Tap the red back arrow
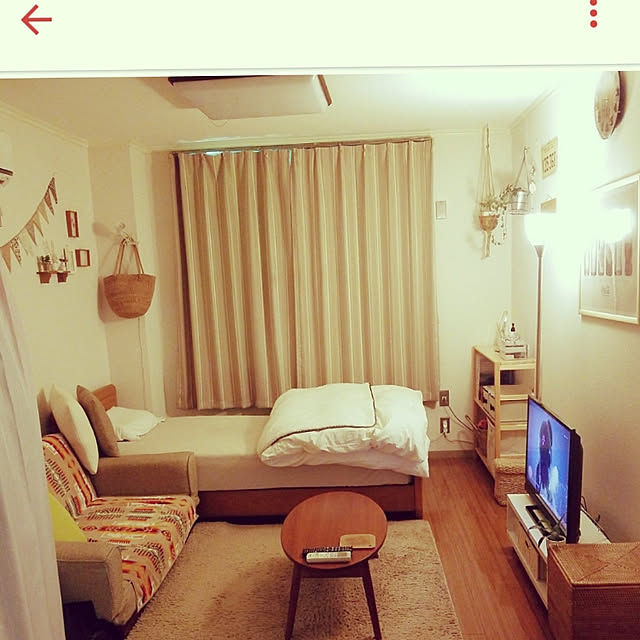Viewport: 640px width, 640px height. (x=36, y=19)
